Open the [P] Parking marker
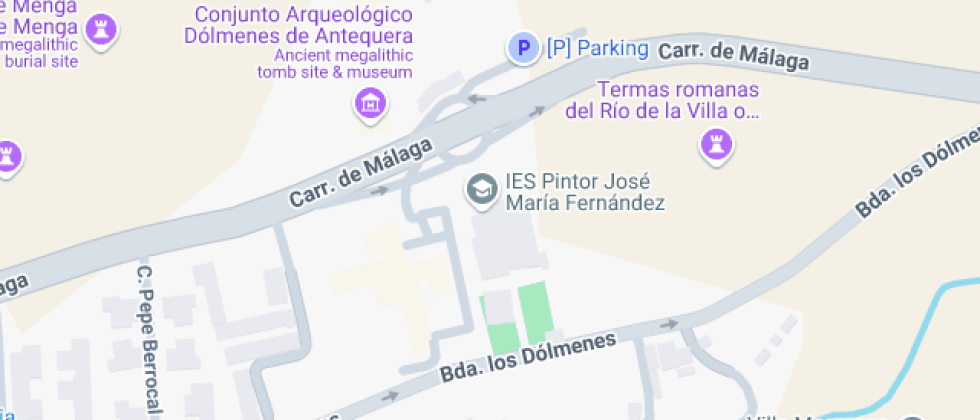980x420 pixels. point(520,48)
